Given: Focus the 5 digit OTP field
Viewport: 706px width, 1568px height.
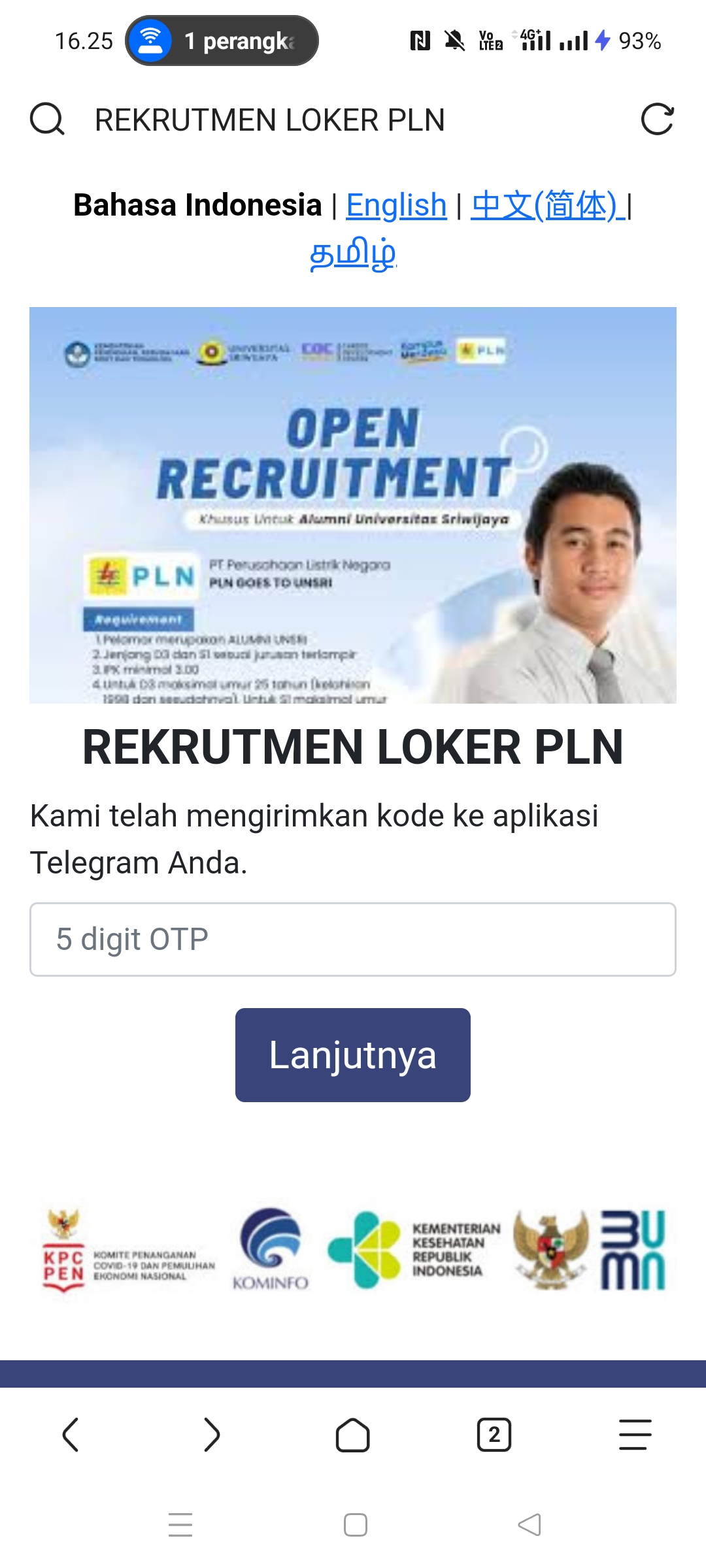Looking at the screenshot, I should tap(353, 939).
